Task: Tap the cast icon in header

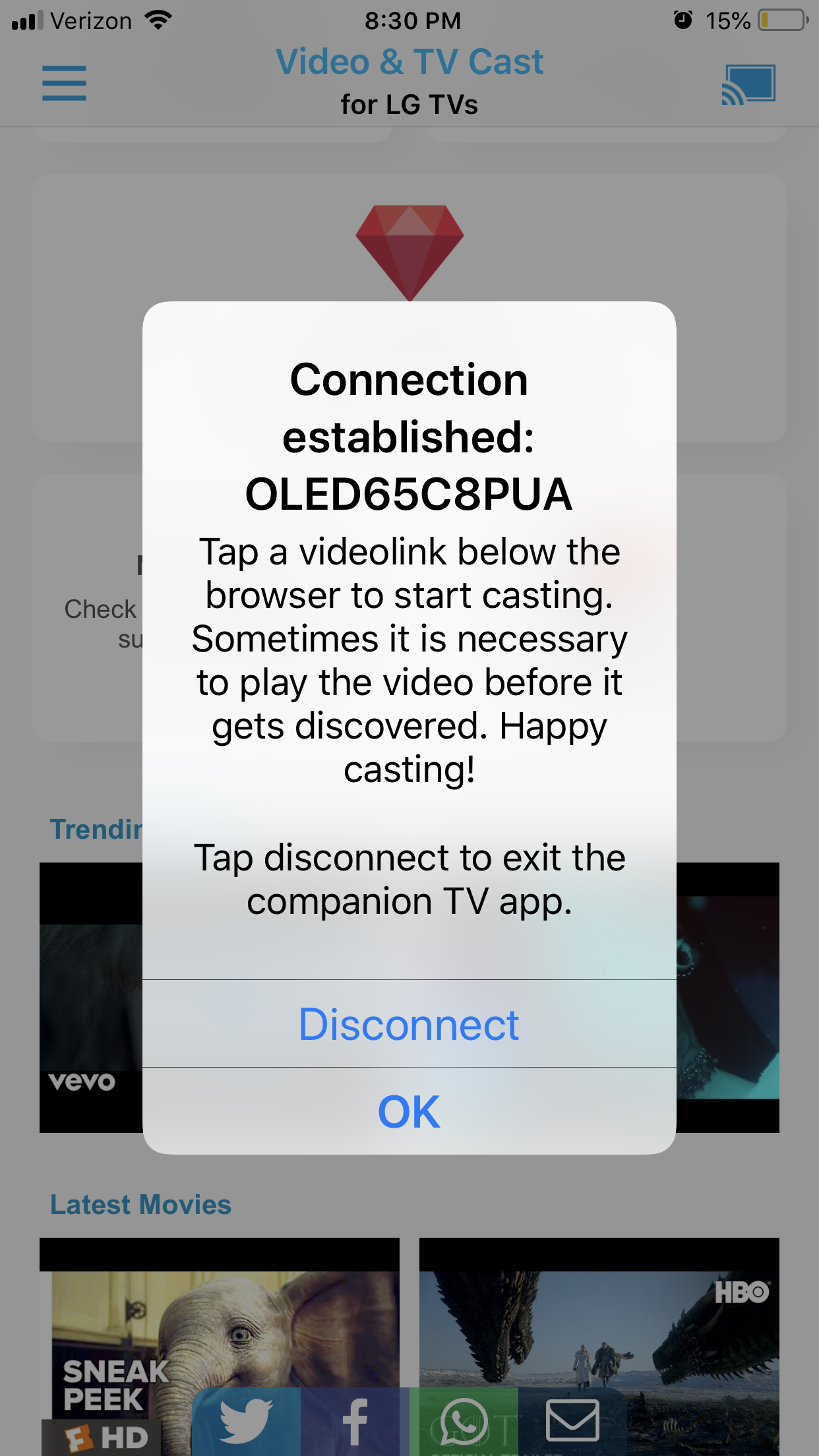Action: pyautogui.click(x=748, y=84)
